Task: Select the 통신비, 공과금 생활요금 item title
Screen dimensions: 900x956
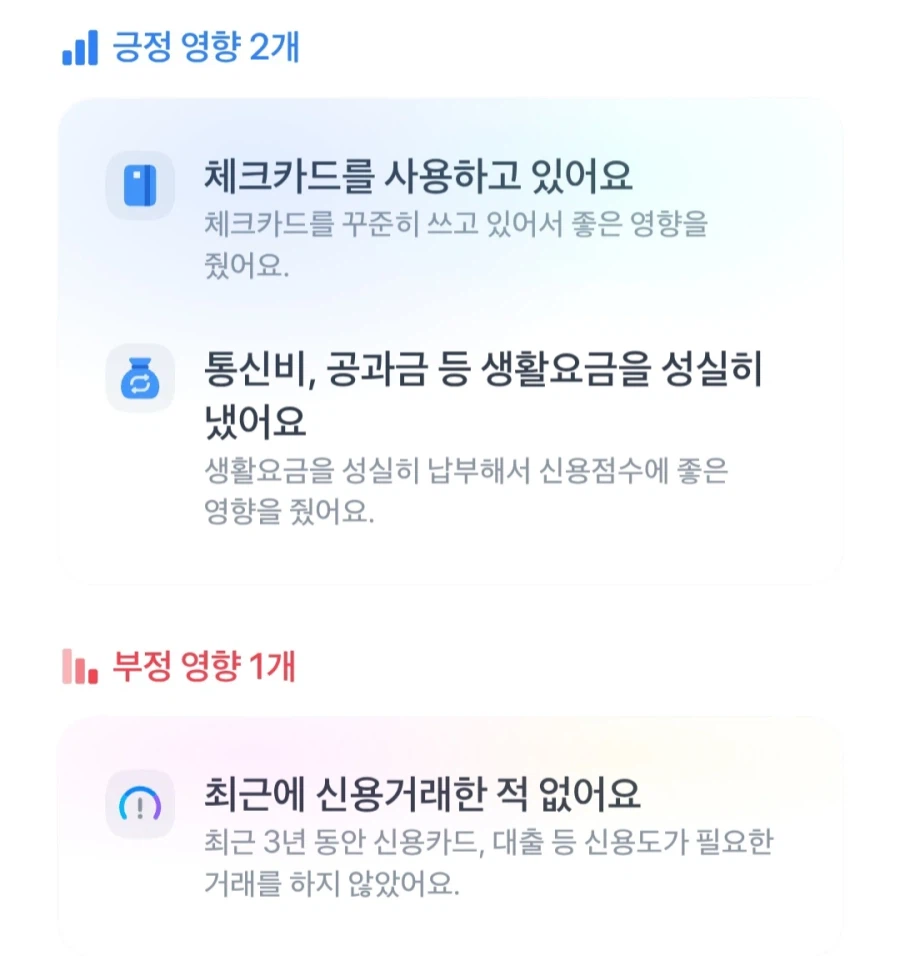Action: click(450, 394)
